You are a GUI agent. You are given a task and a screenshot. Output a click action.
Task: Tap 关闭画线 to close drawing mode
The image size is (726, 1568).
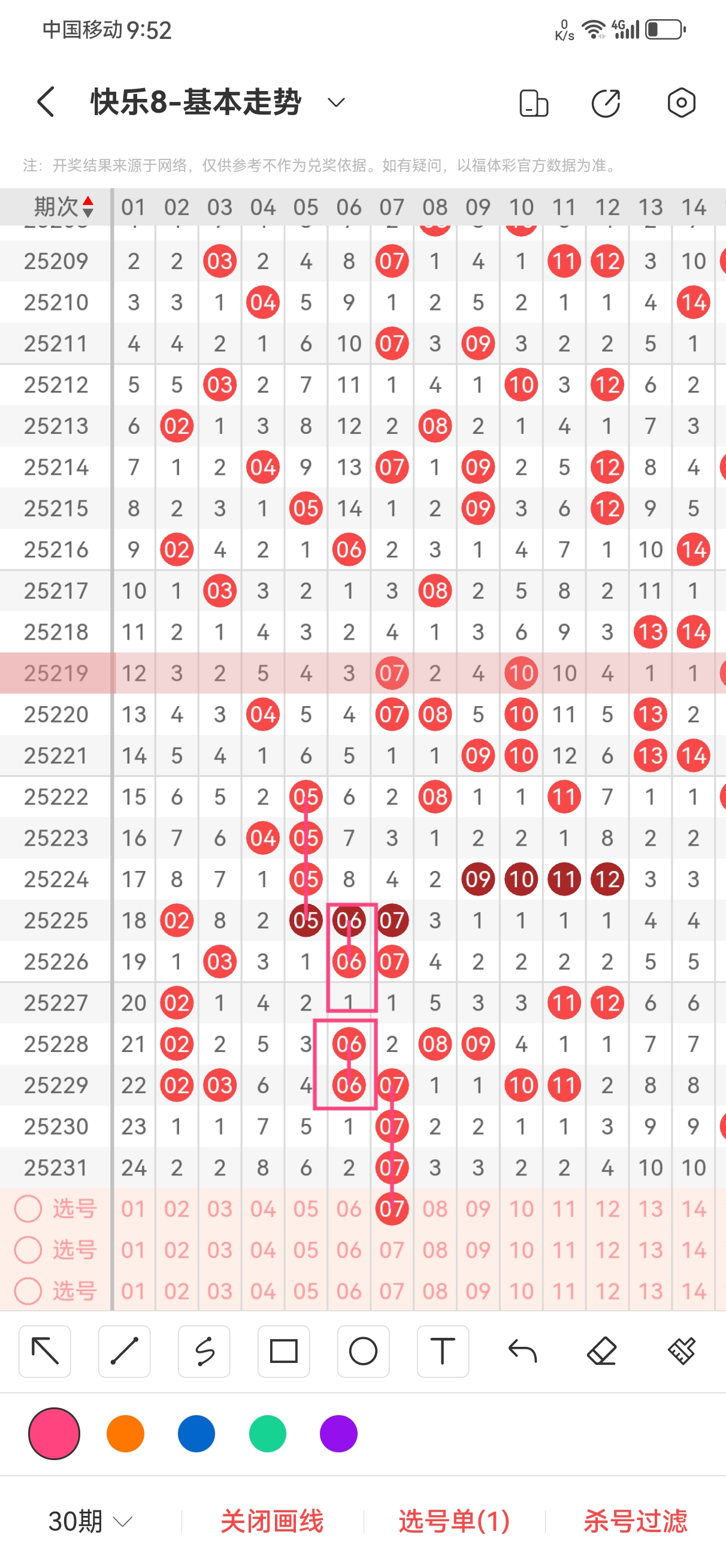tap(272, 1522)
